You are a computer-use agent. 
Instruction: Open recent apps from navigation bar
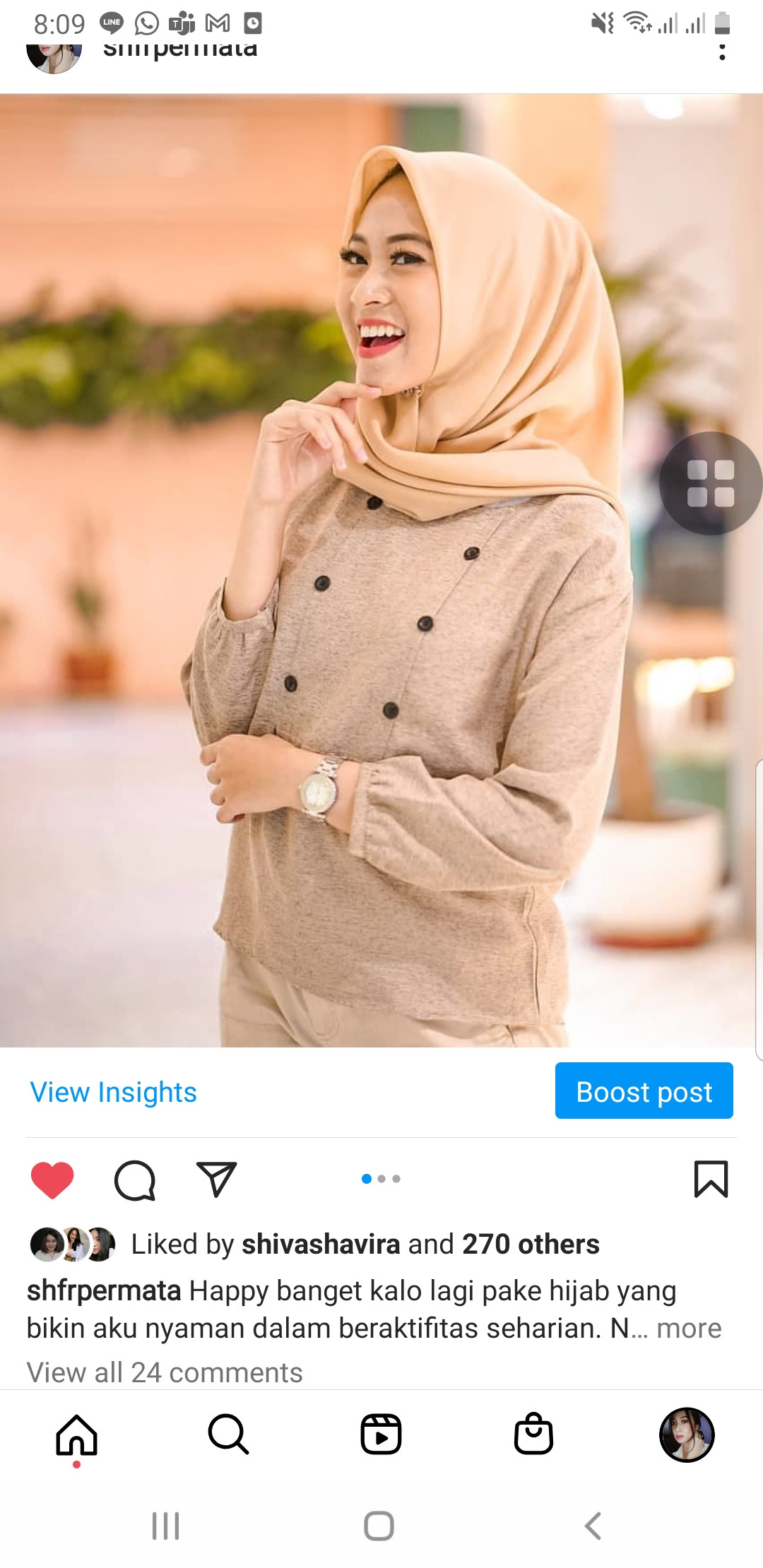(166, 1526)
